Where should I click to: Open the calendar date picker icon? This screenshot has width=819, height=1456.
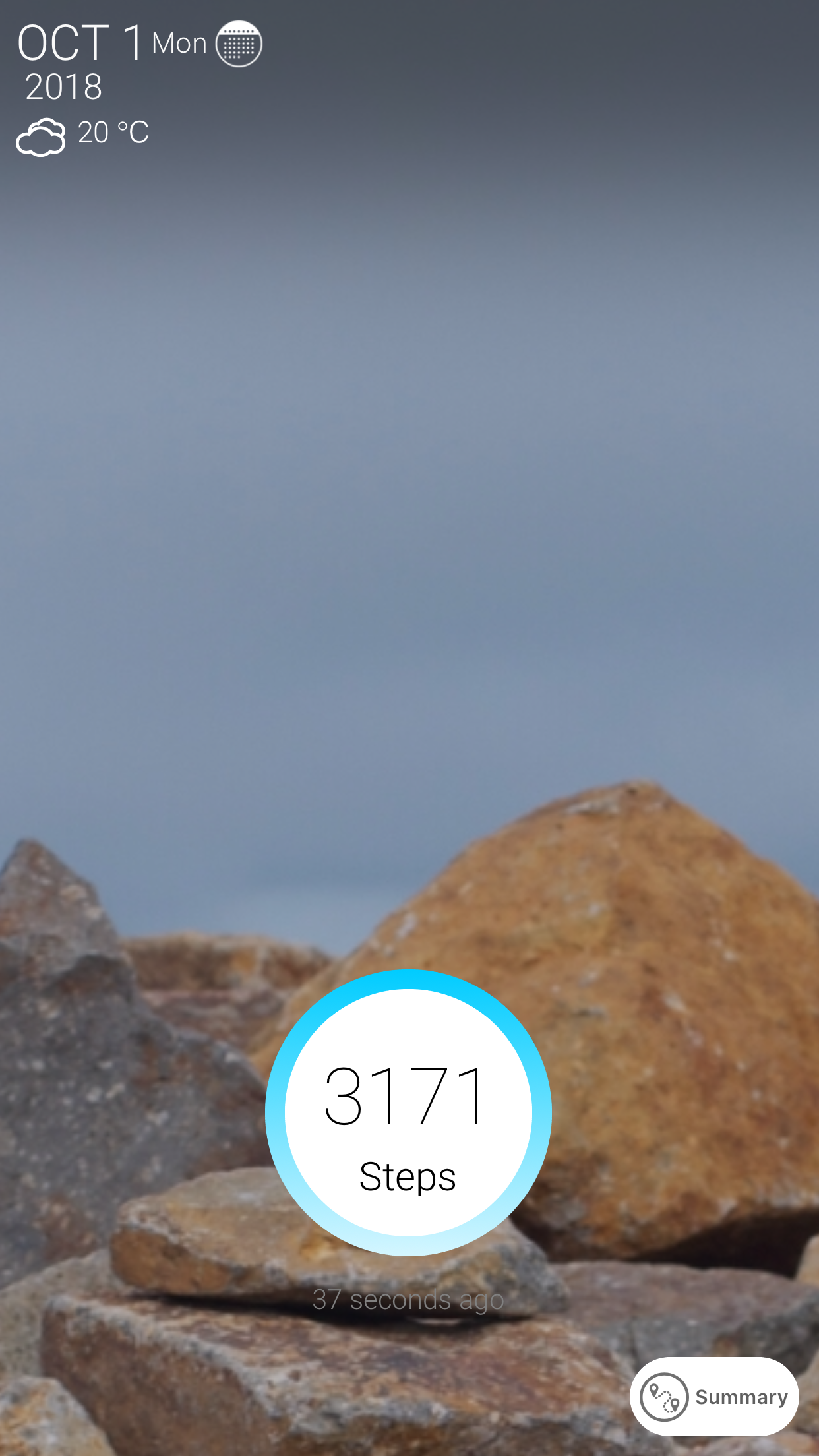click(239, 44)
